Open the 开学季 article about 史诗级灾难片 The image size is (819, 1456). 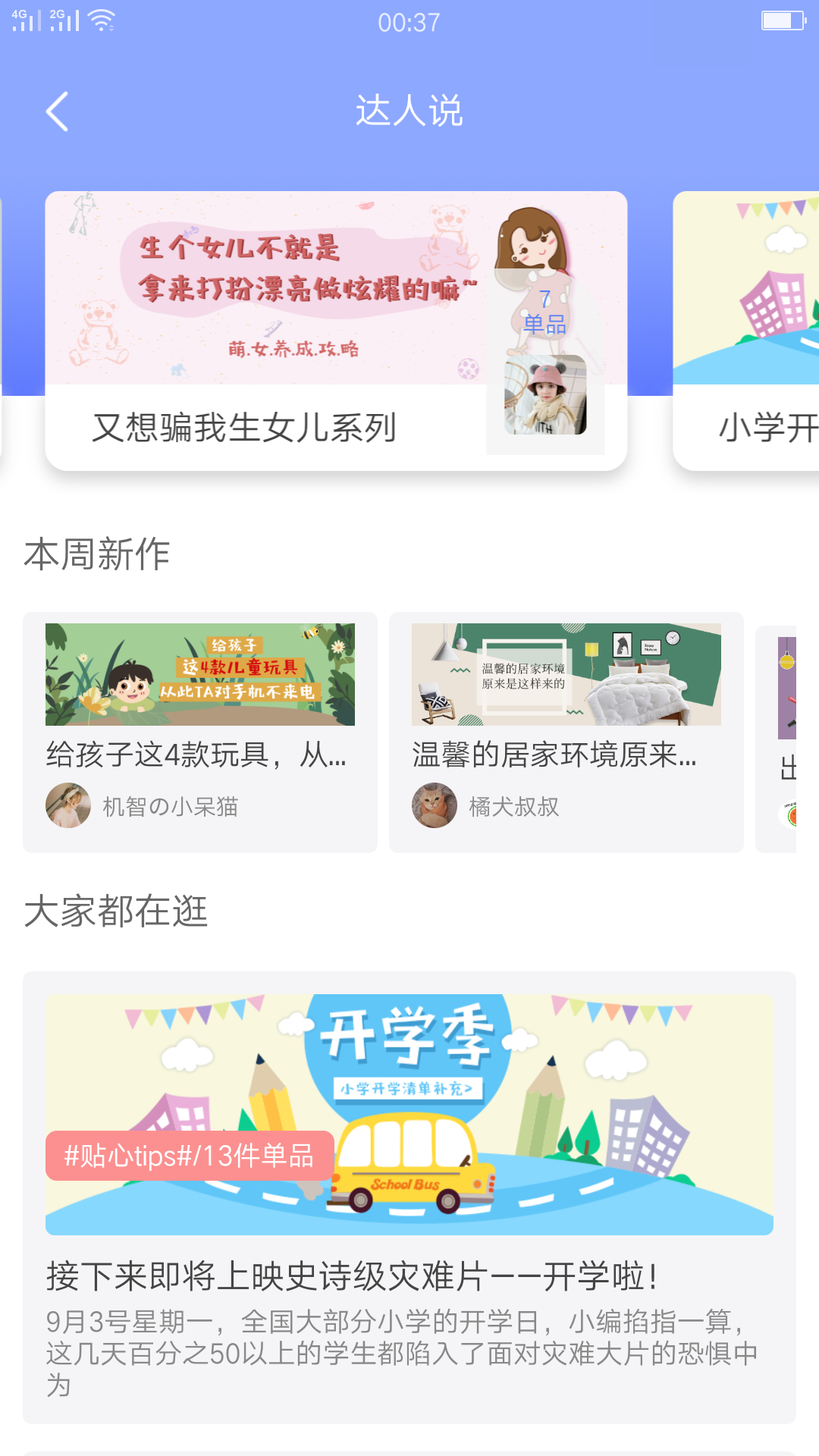point(409,1198)
